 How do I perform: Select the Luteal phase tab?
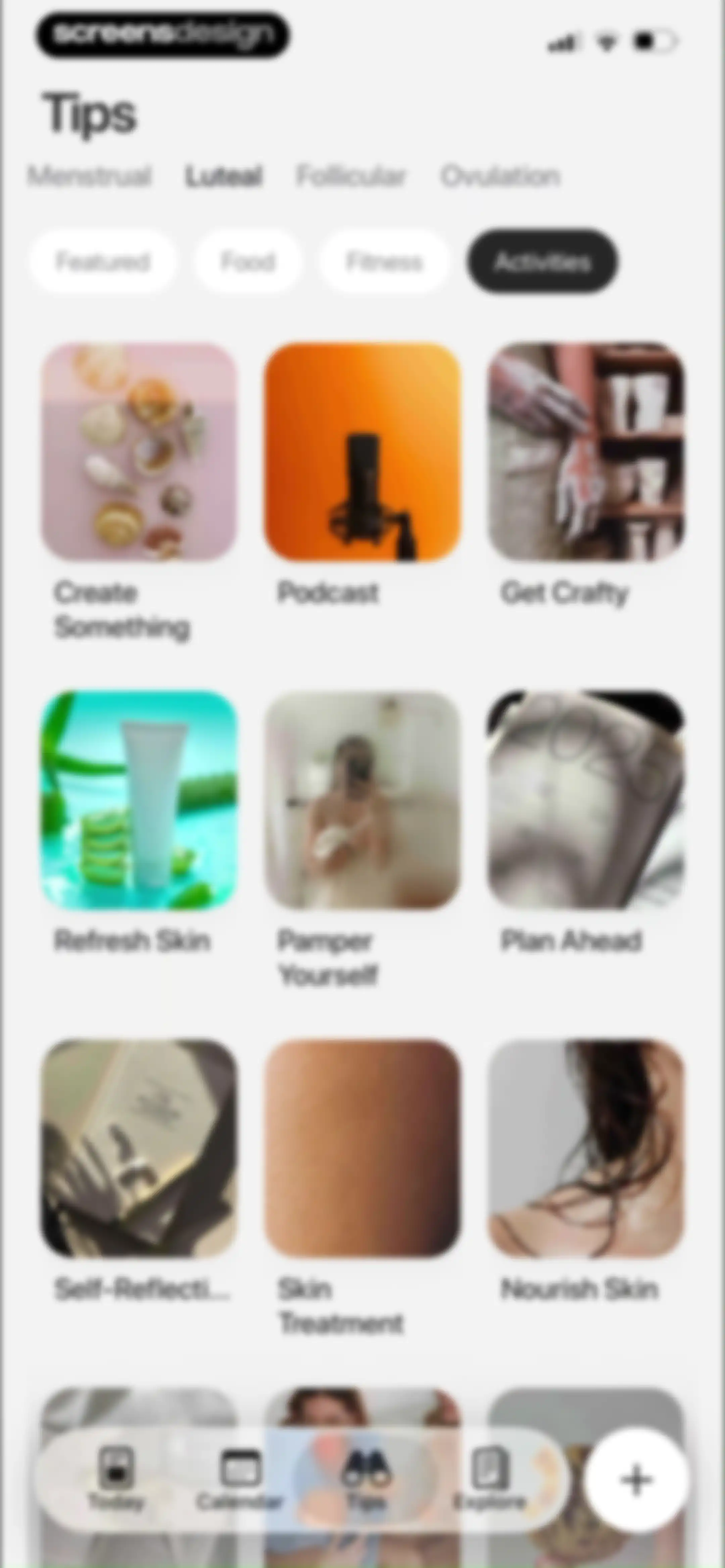click(x=224, y=177)
